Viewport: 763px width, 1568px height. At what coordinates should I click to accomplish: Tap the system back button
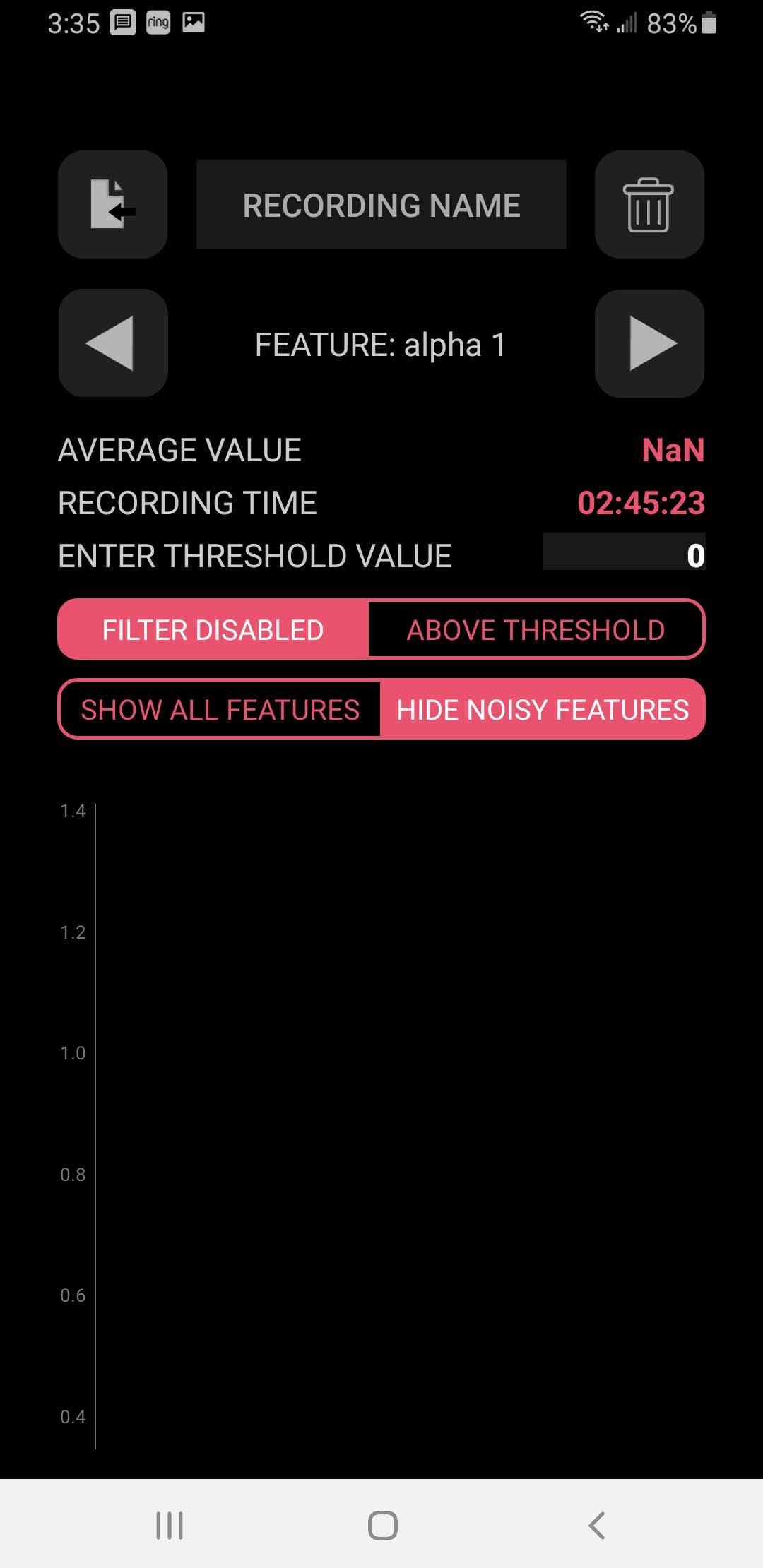(596, 1525)
